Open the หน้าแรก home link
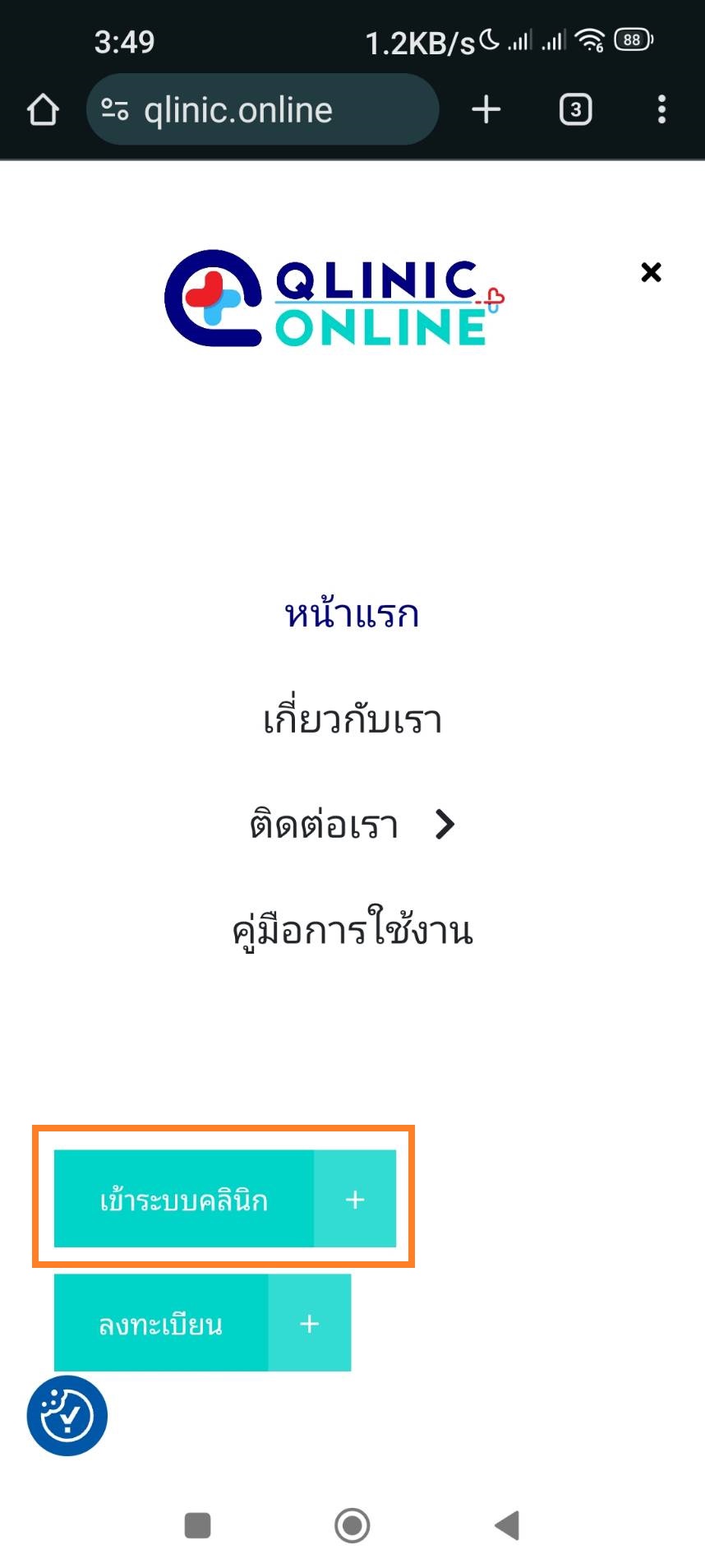This screenshot has width=705, height=1568. [x=352, y=614]
